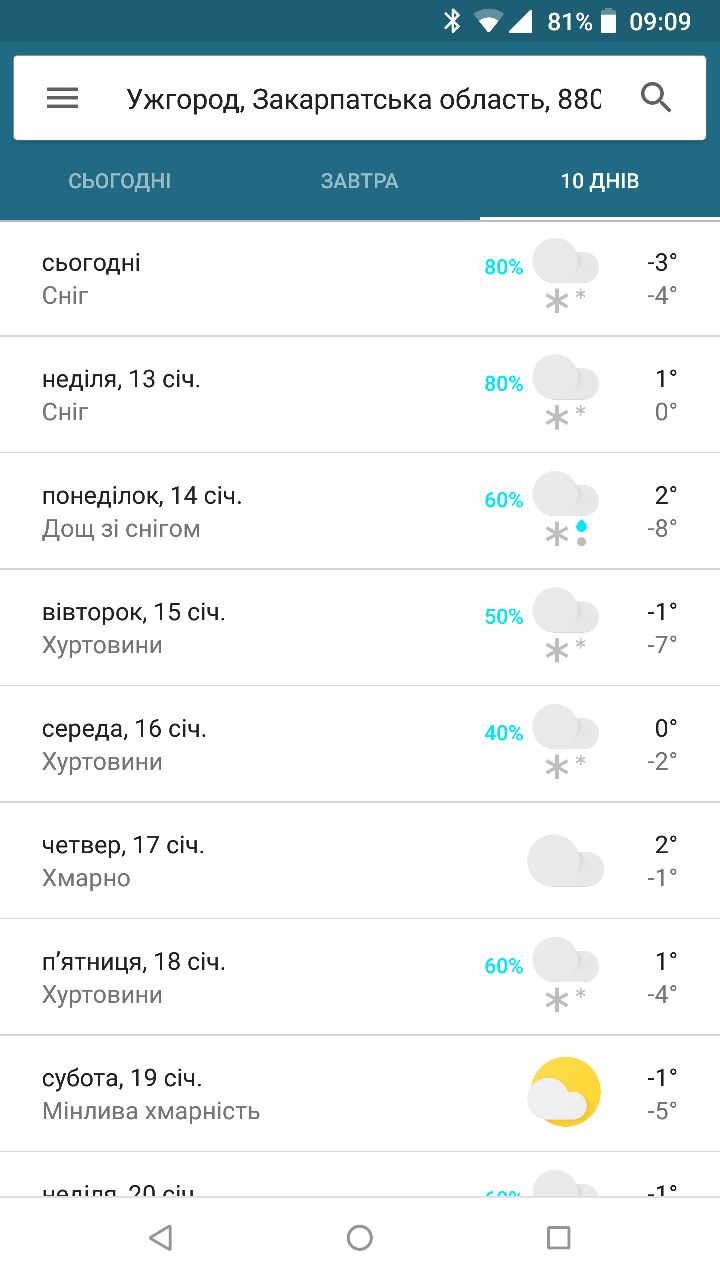Expand the п'ятниця, 18 січ. row
This screenshot has height=1280, width=720.
pos(360,977)
